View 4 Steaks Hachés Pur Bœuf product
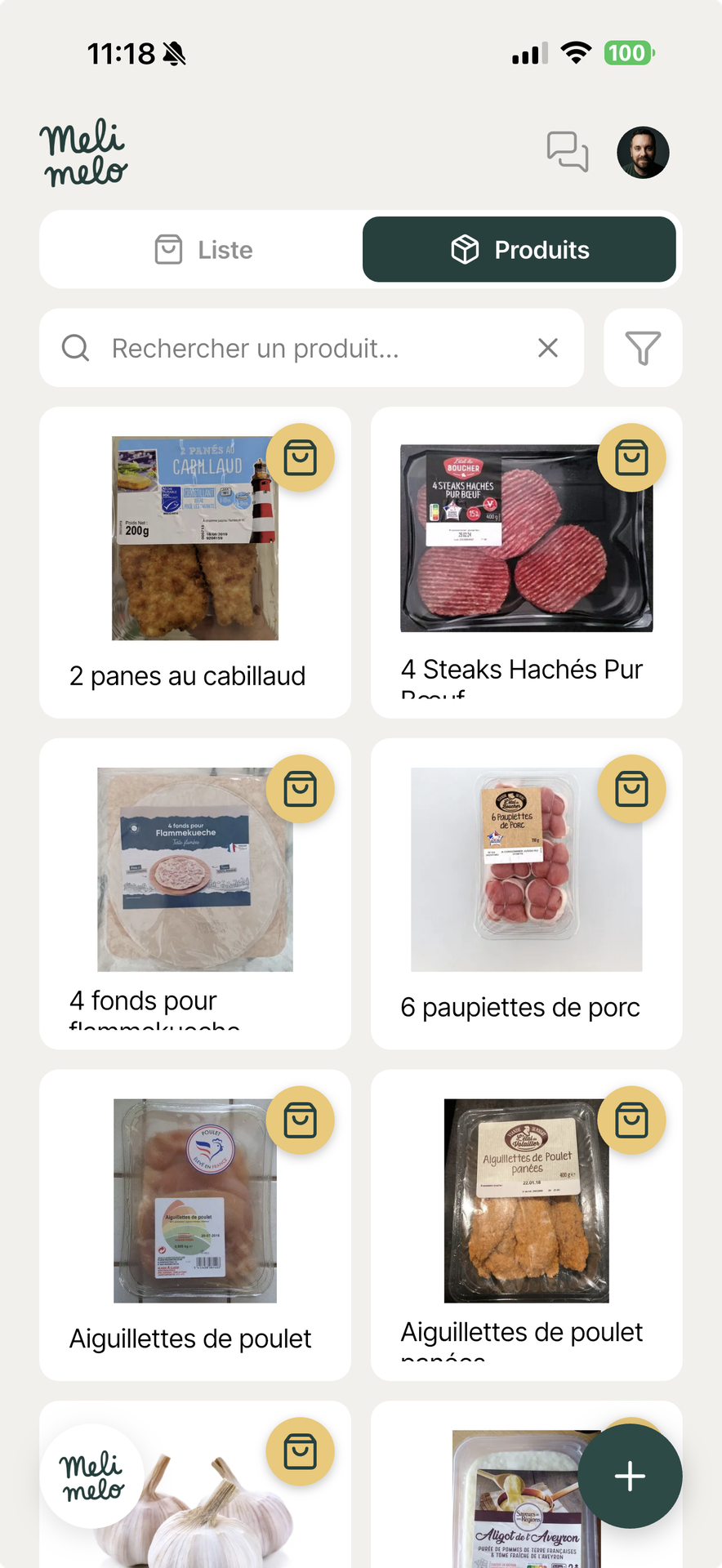The height and width of the screenshot is (1568, 722). coord(523,572)
